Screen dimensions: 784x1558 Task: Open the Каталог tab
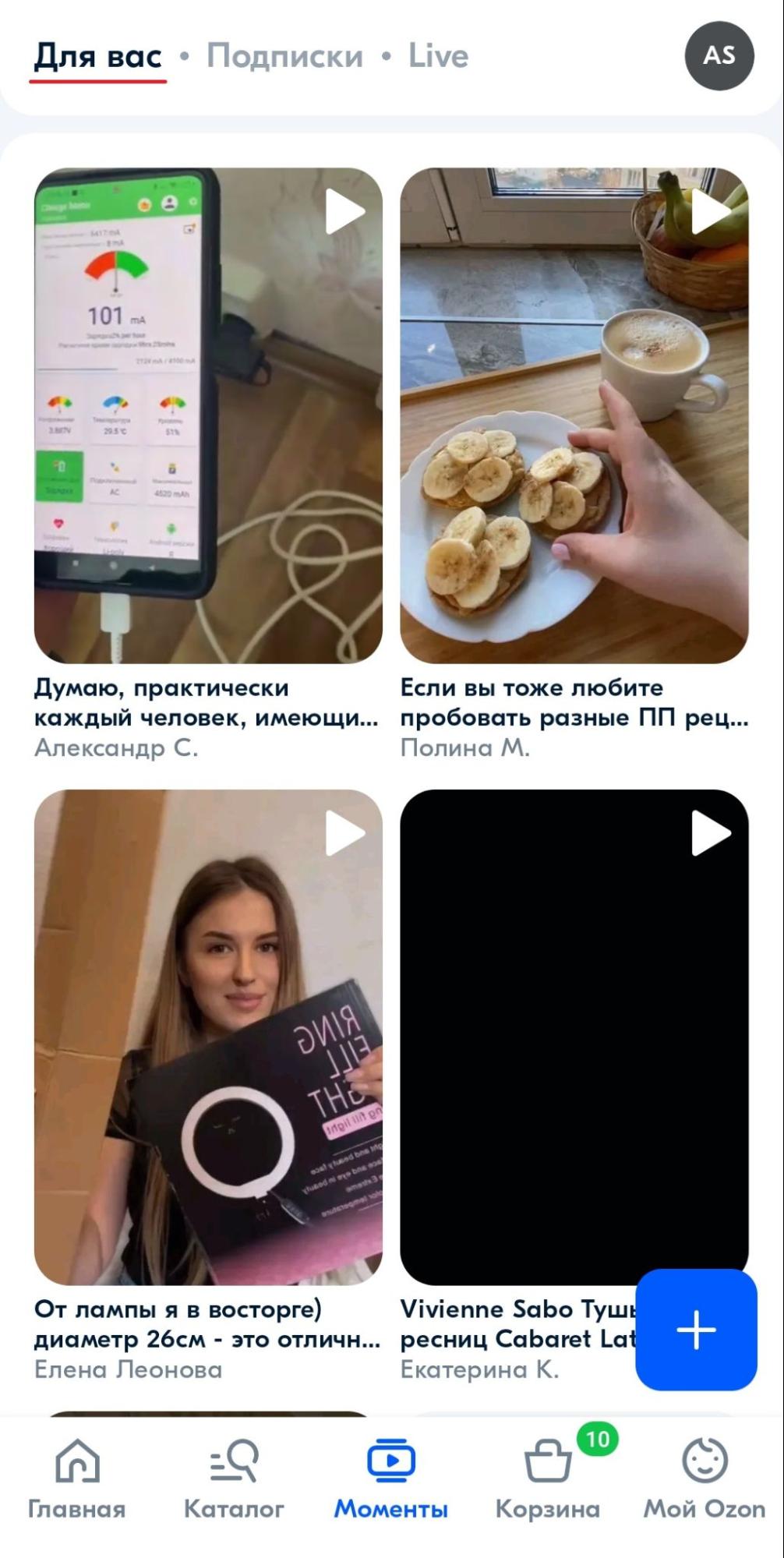coord(234,1479)
